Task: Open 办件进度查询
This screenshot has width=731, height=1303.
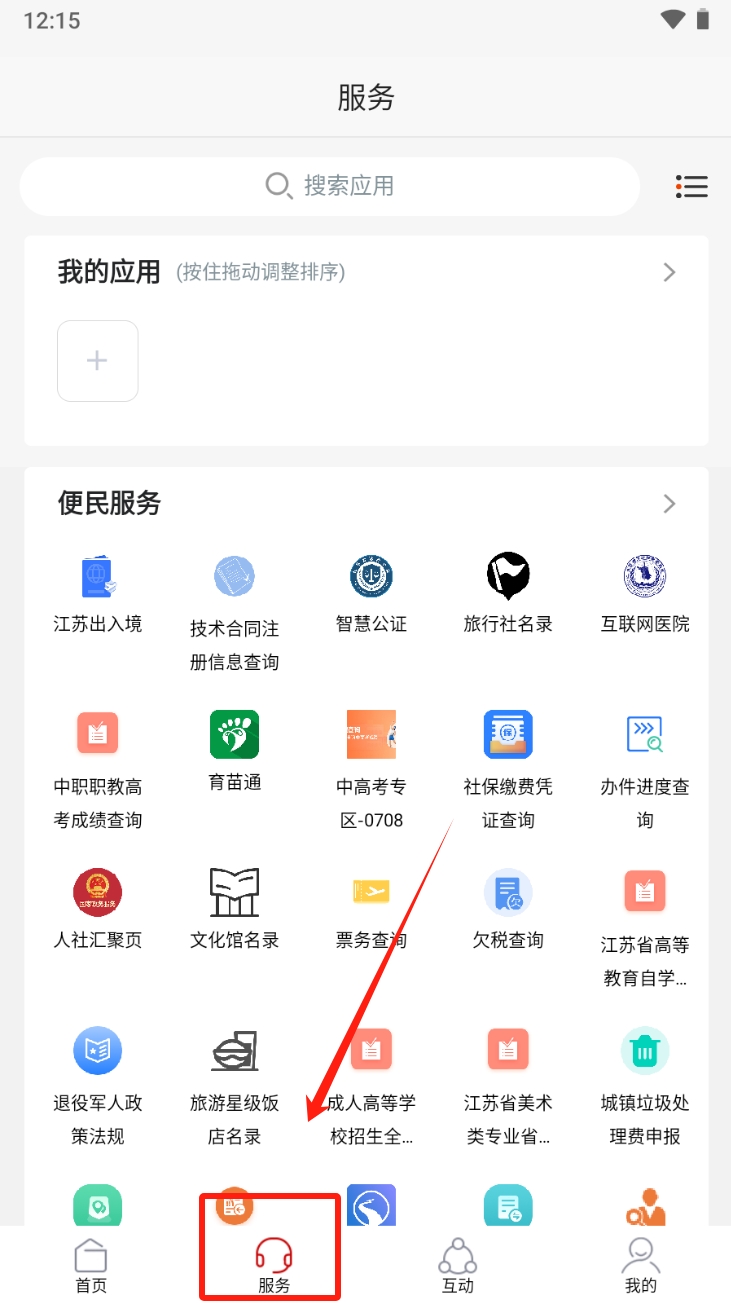Action: pos(645,770)
